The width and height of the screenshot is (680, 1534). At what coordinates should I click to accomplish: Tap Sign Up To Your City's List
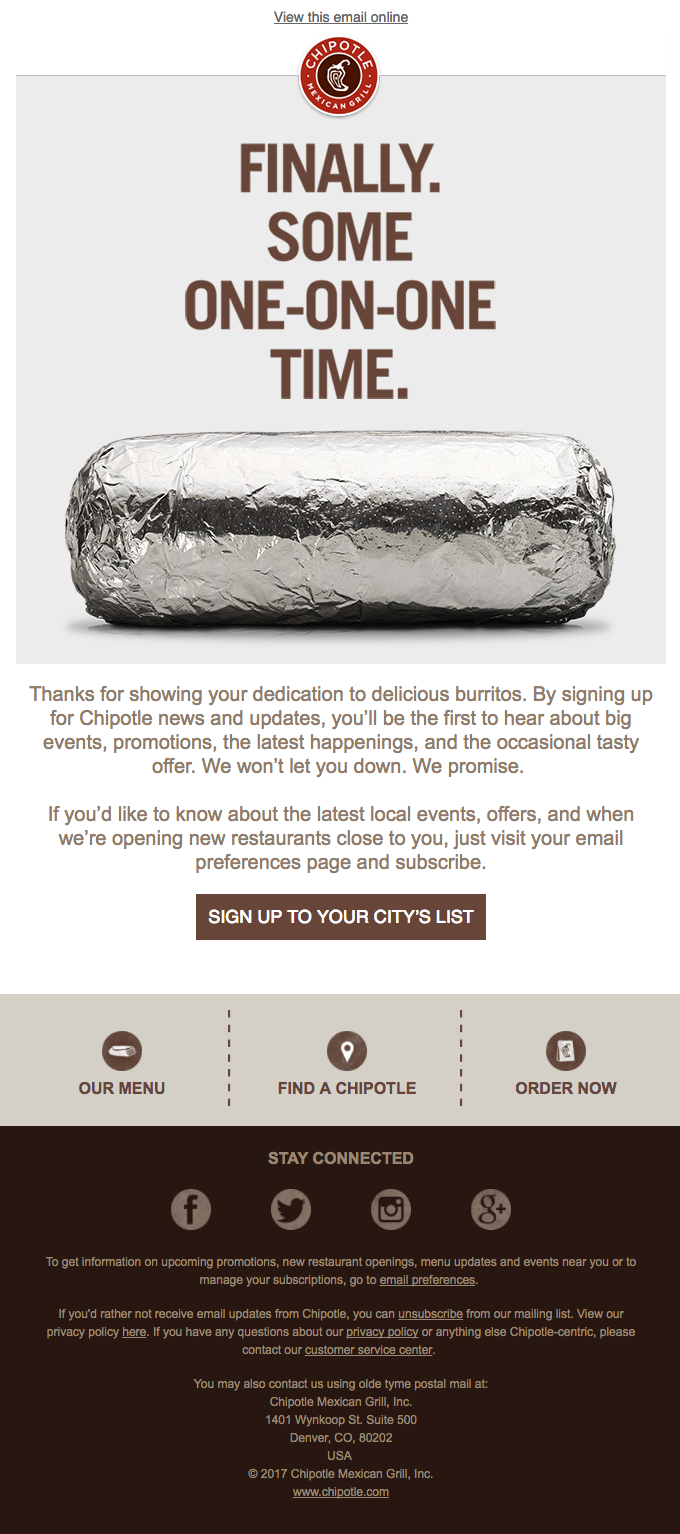[x=341, y=917]
